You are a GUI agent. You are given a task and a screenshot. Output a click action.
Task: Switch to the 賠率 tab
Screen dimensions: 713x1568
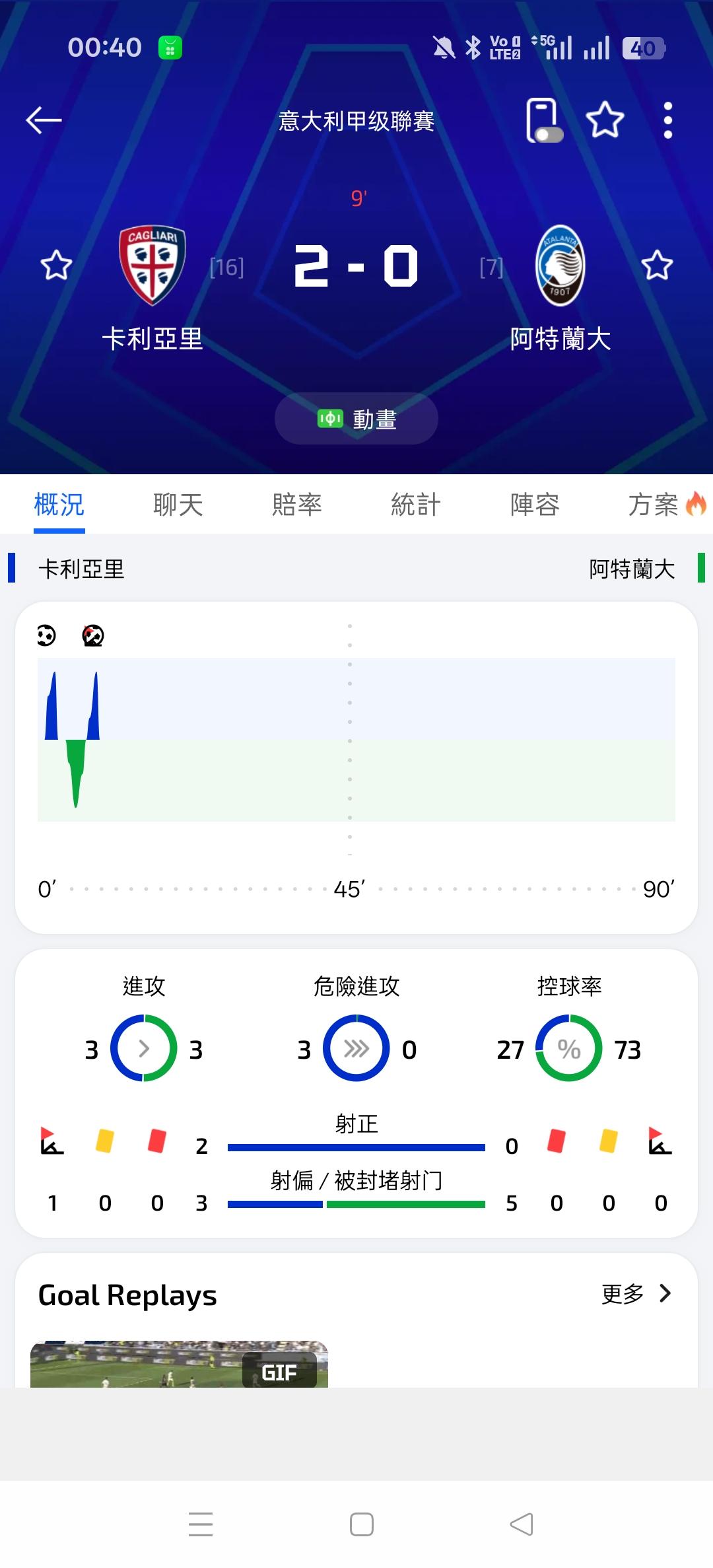pyautogui.click(x=296, y=505)
